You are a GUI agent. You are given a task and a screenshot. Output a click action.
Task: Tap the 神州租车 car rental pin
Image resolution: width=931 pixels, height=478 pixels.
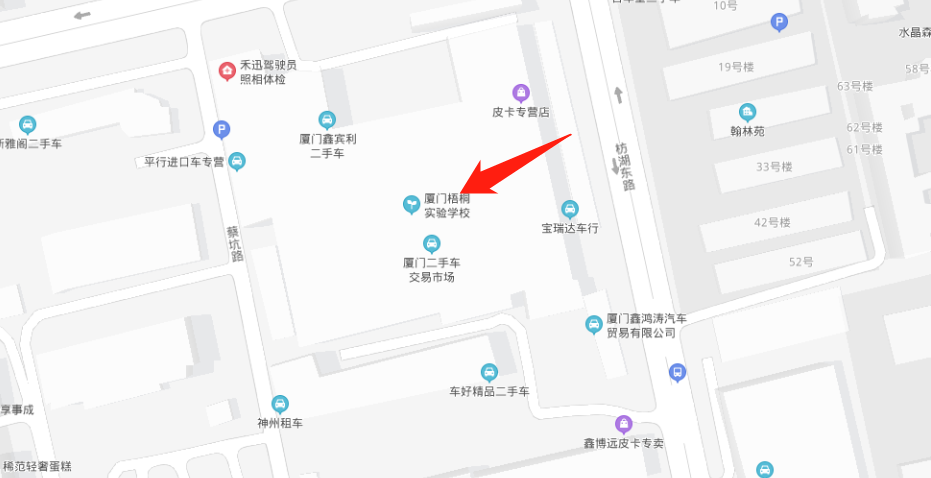[x=280, y=404]
